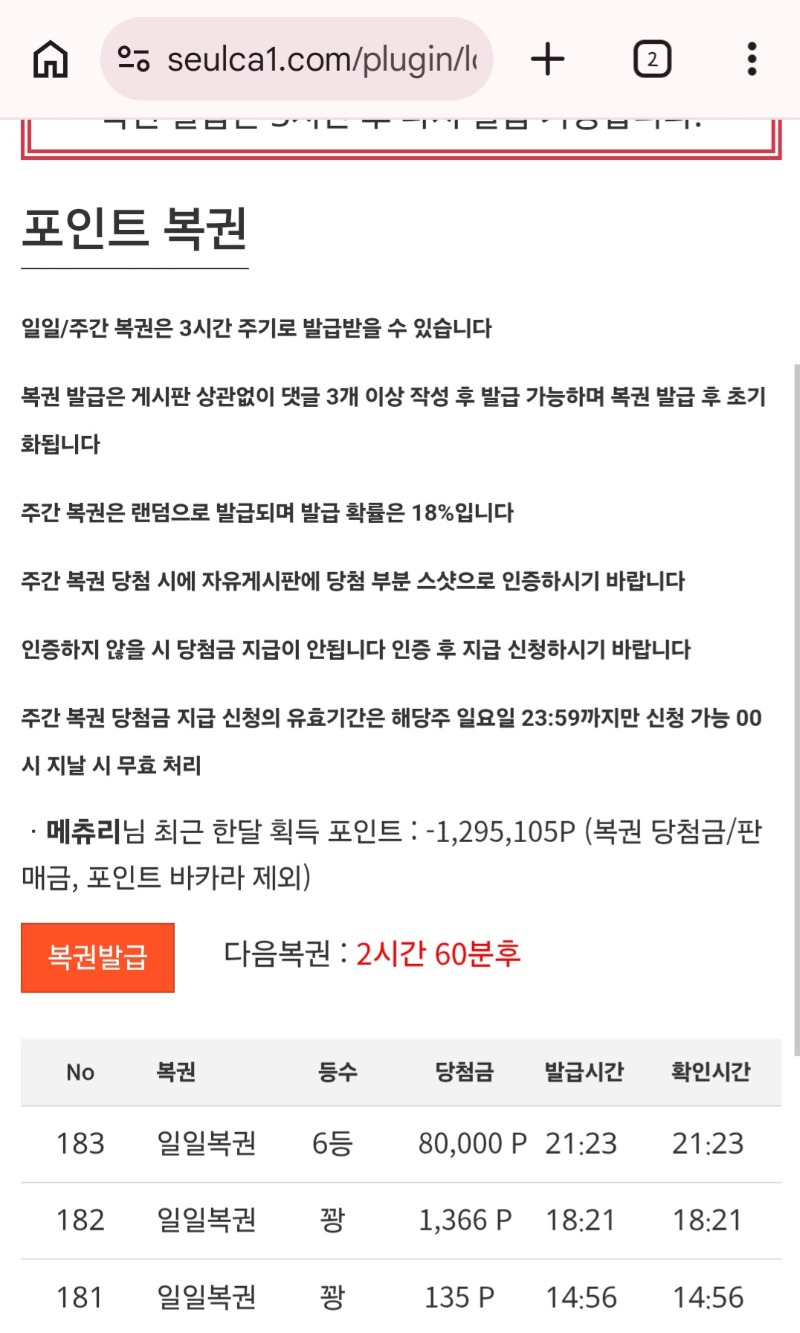
Task: Open the browser overflow menu
Action: 751,60
